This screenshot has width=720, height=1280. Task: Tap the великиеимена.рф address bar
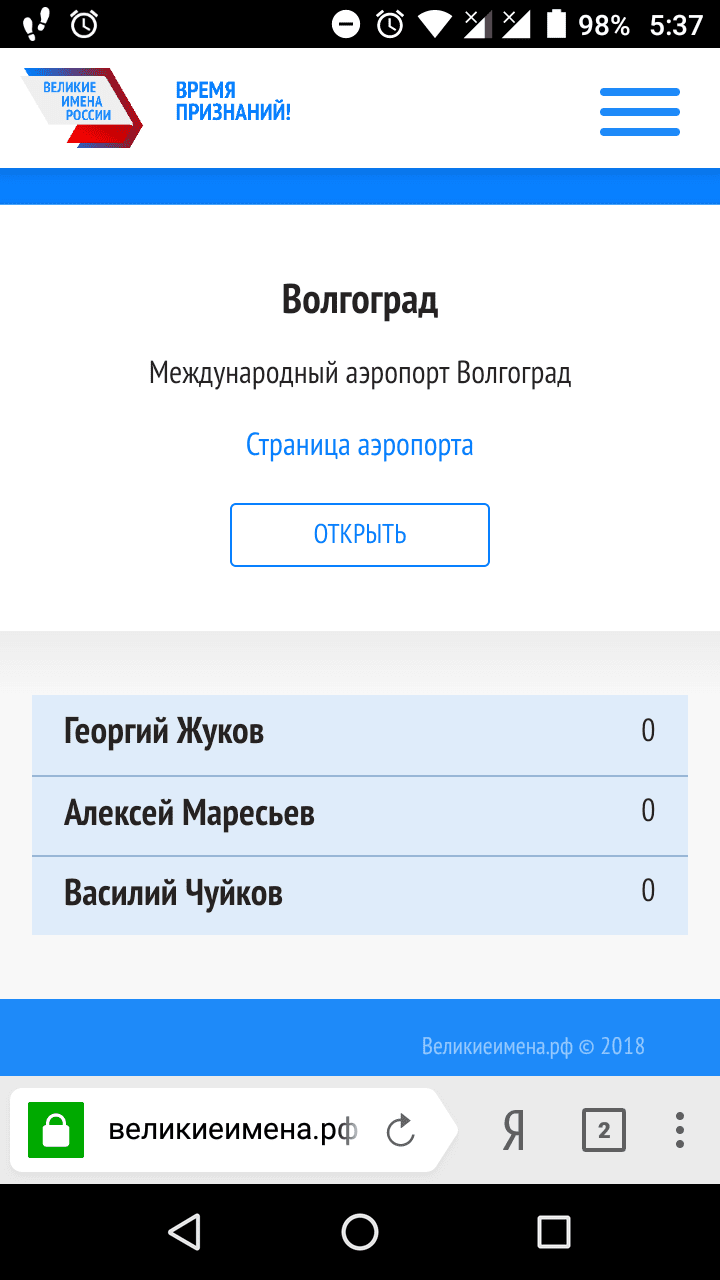click(232, 1130)
